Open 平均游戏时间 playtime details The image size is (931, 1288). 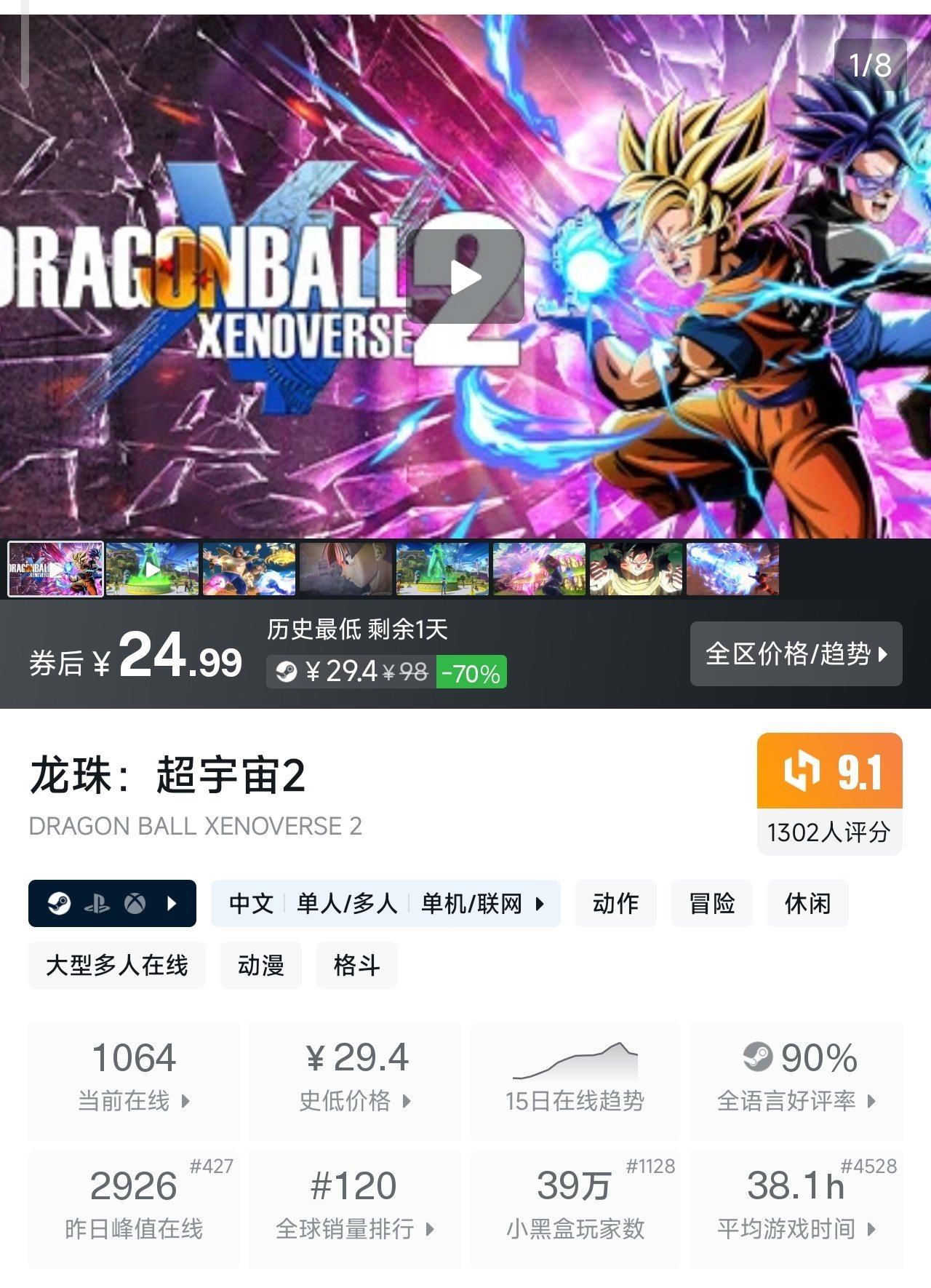pos(796,1208)
